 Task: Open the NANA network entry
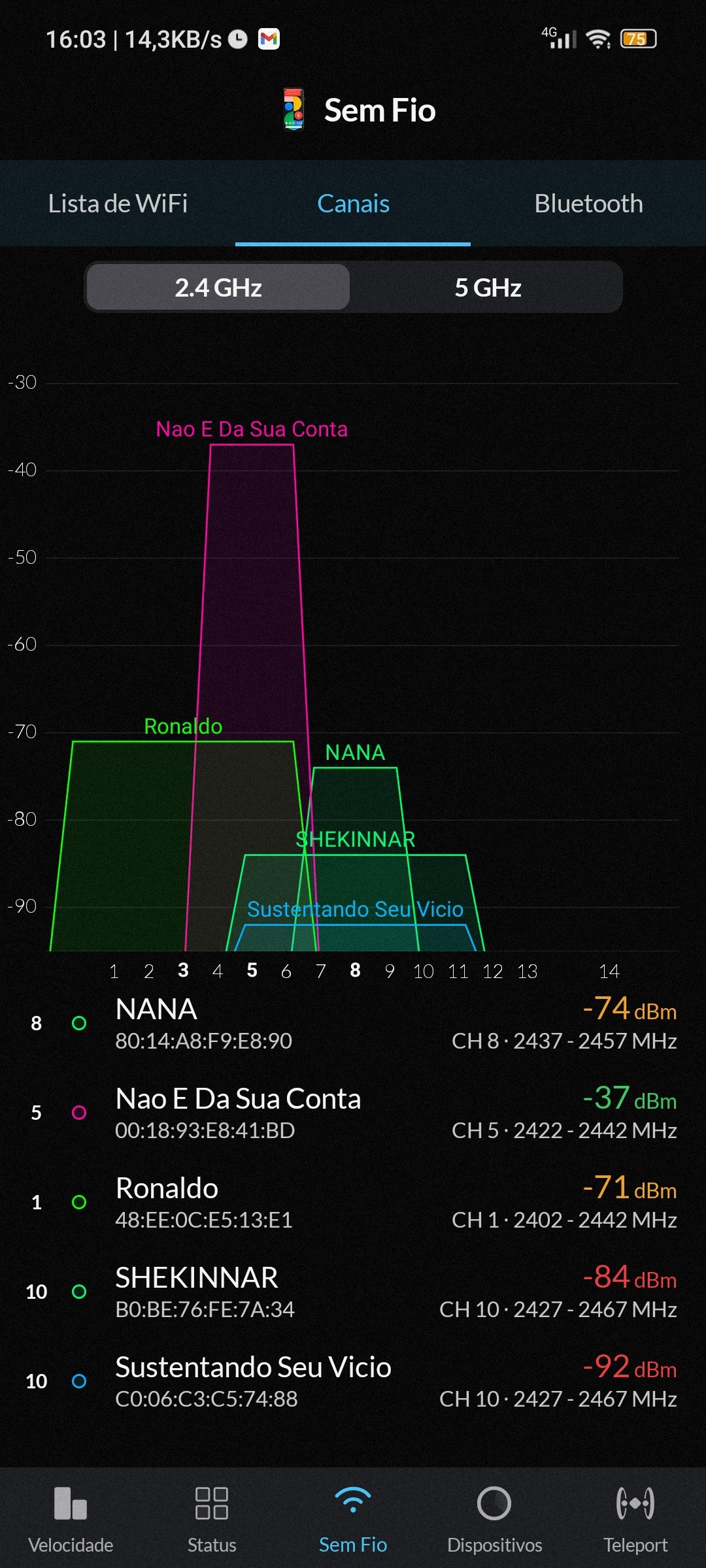[x=353, y=1024]
